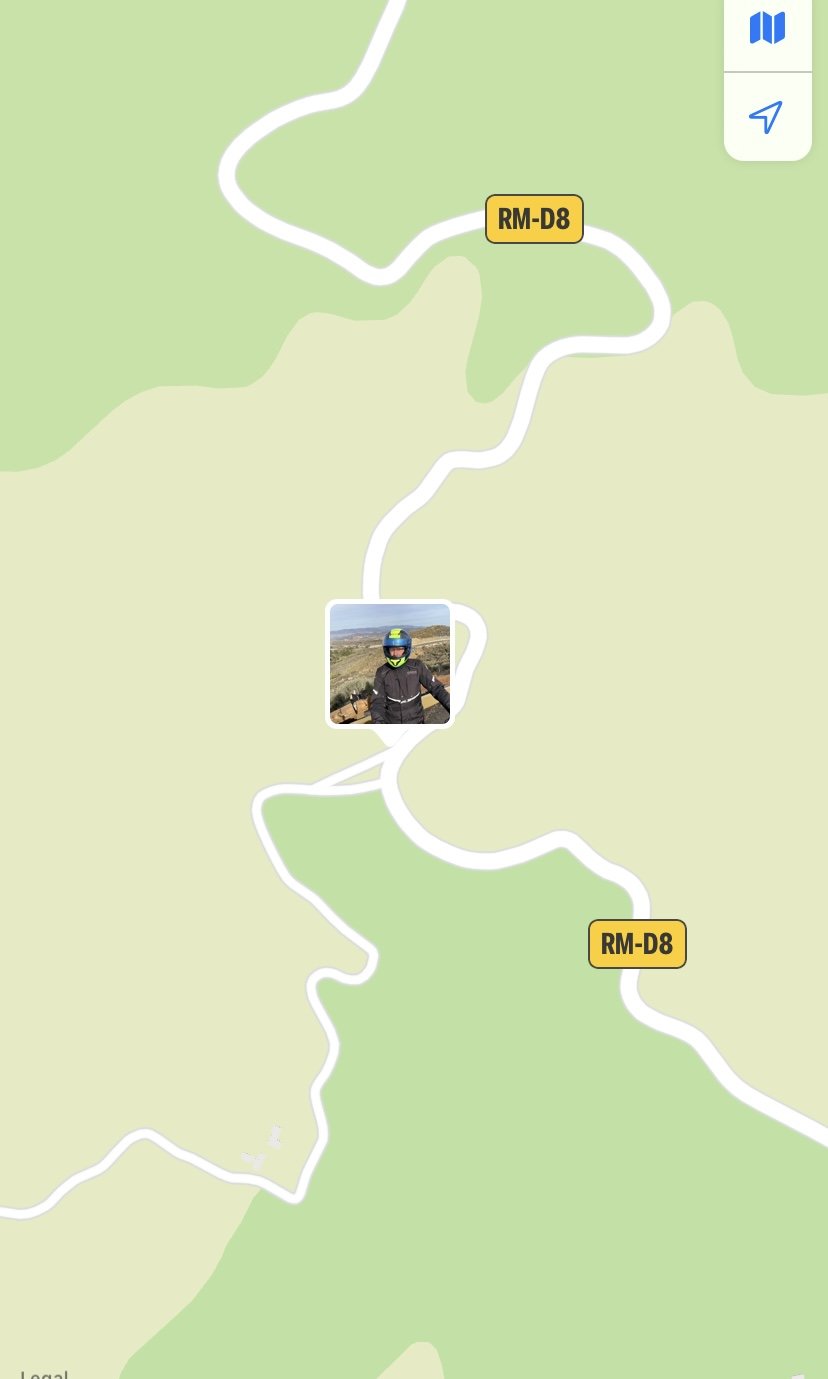Image resolution: width=828 pixels, height=1379 pixels.
Task: Open the map mode settings icon
Action: point(767,28)
